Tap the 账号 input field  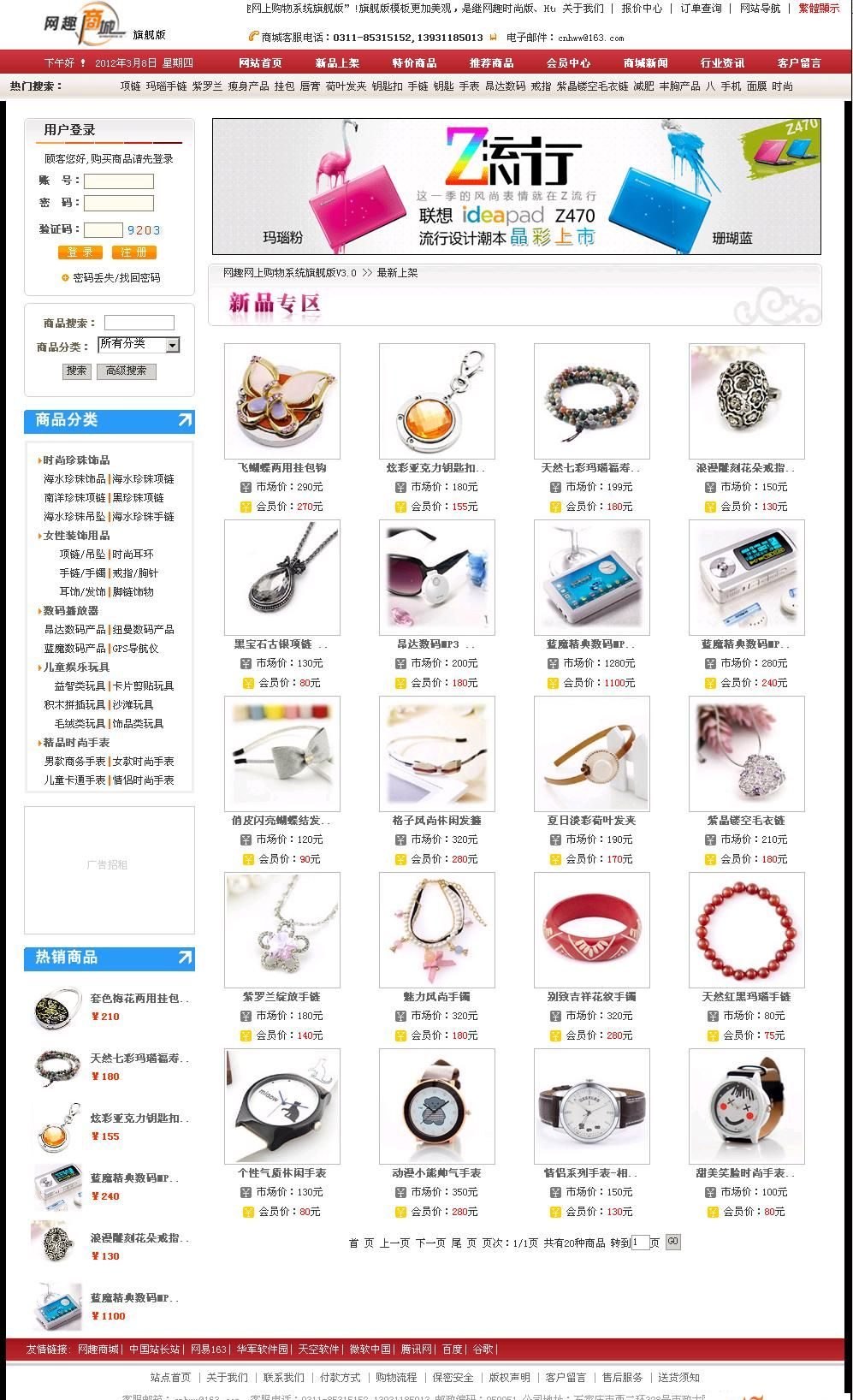coord(119,181)
